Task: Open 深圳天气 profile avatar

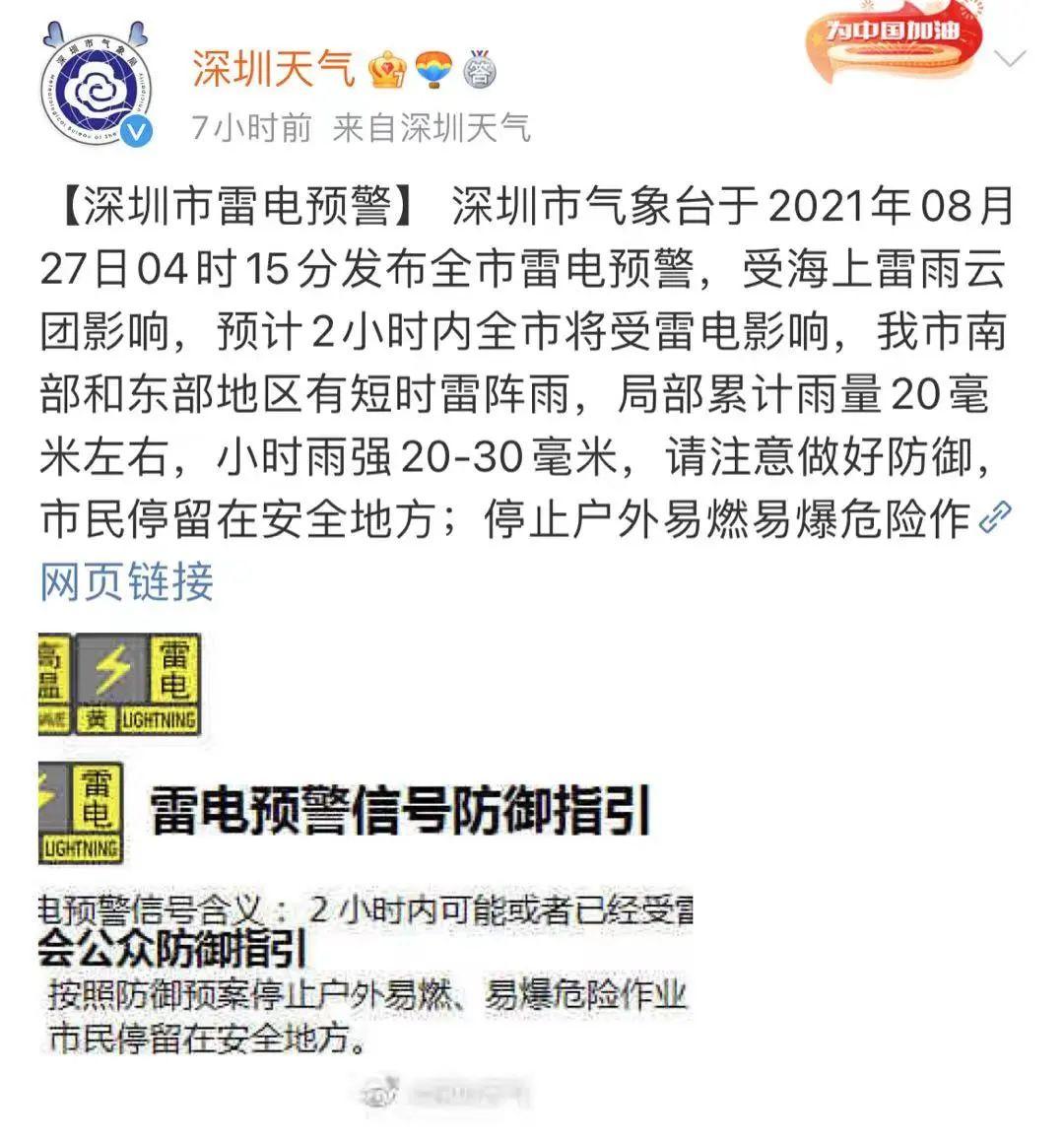Action: (97, 87)
